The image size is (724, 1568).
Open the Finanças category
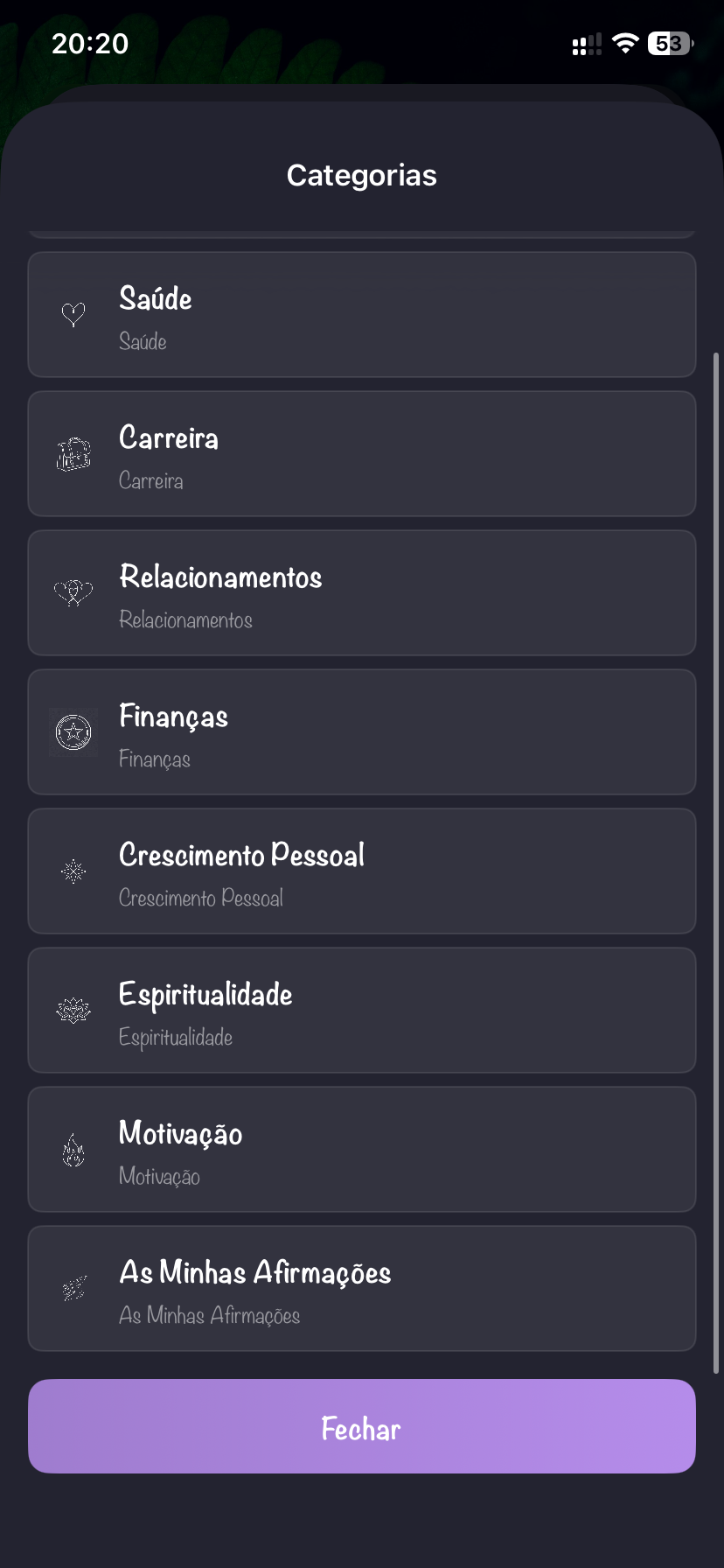click(x=361, y=733)
